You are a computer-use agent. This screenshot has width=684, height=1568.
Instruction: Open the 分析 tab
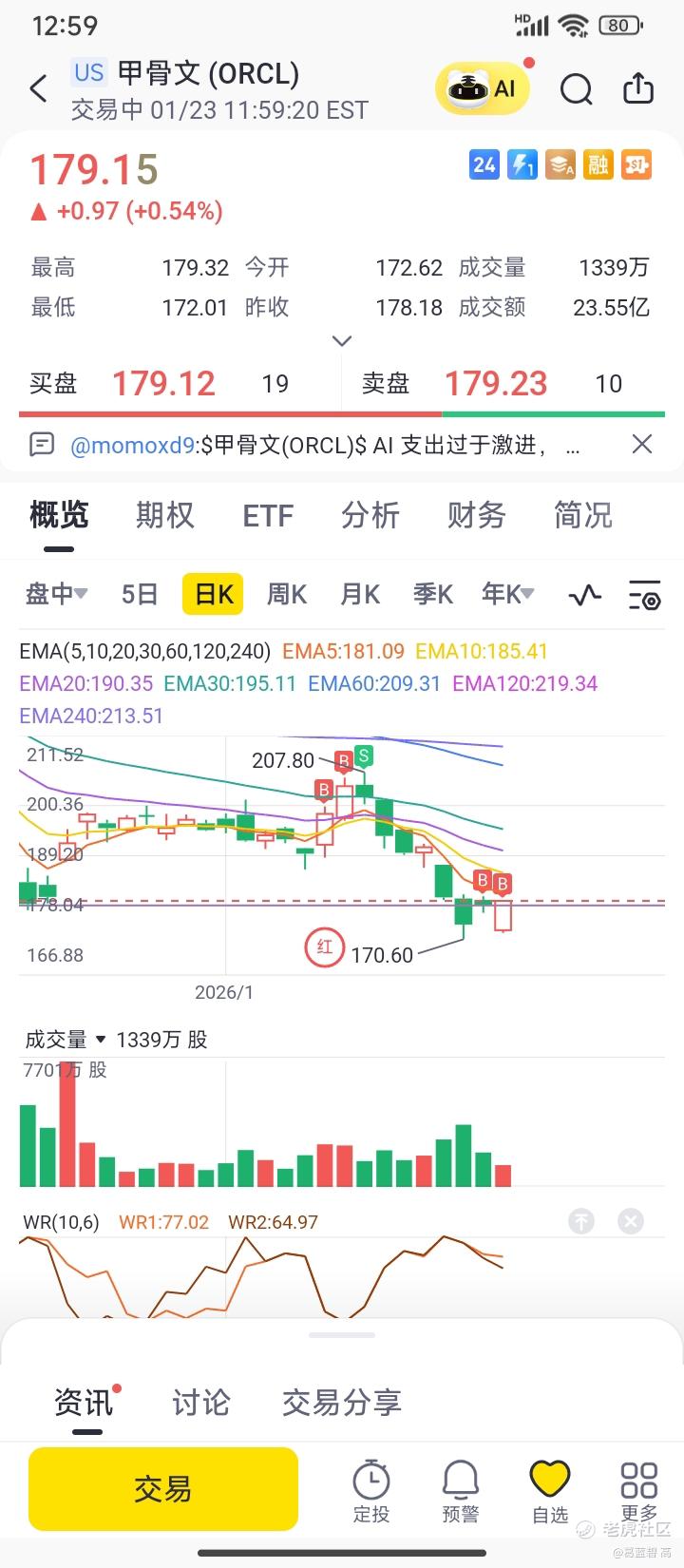pyautogui.click(x=370, y=515)
